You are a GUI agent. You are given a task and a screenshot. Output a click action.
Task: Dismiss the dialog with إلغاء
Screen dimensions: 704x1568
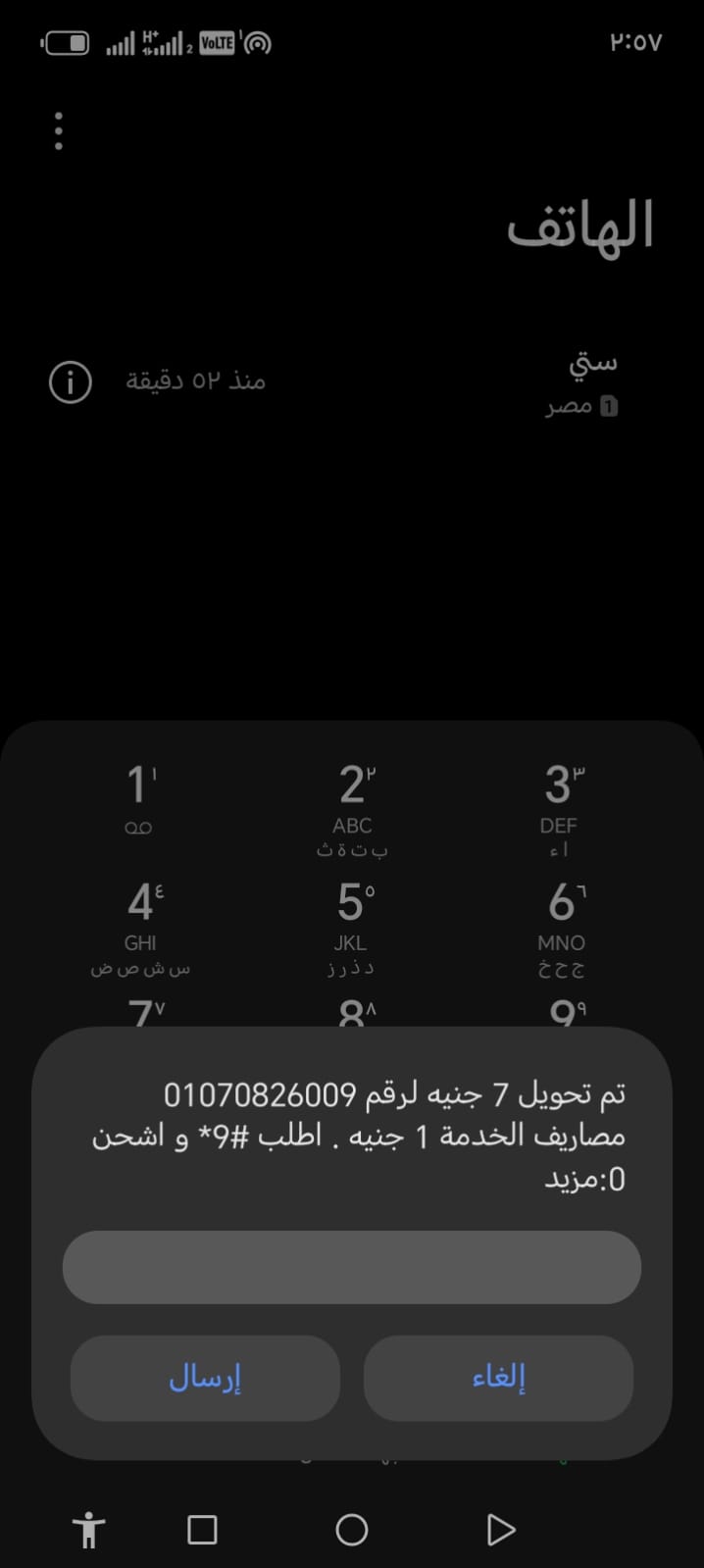pos(498,1378)
